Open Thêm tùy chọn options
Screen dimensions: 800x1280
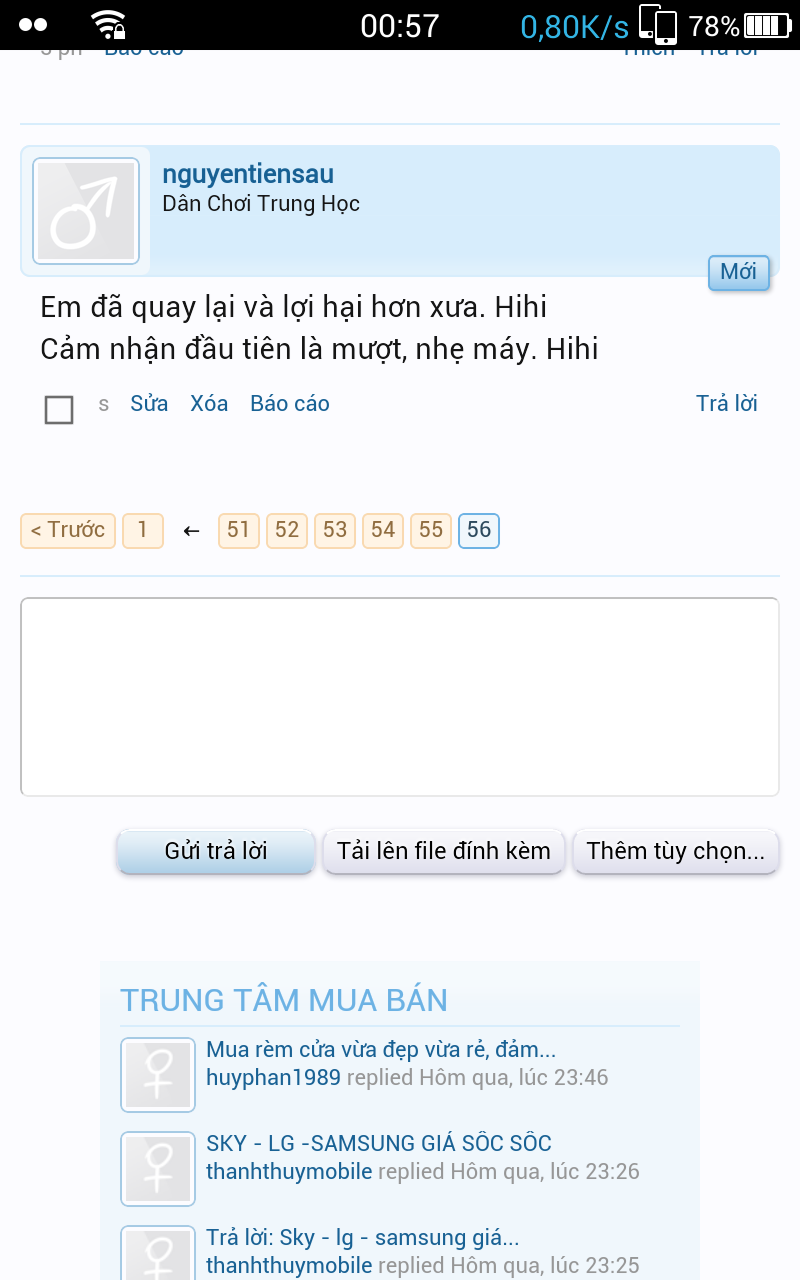pyautogui.click(x=675, y=851)
